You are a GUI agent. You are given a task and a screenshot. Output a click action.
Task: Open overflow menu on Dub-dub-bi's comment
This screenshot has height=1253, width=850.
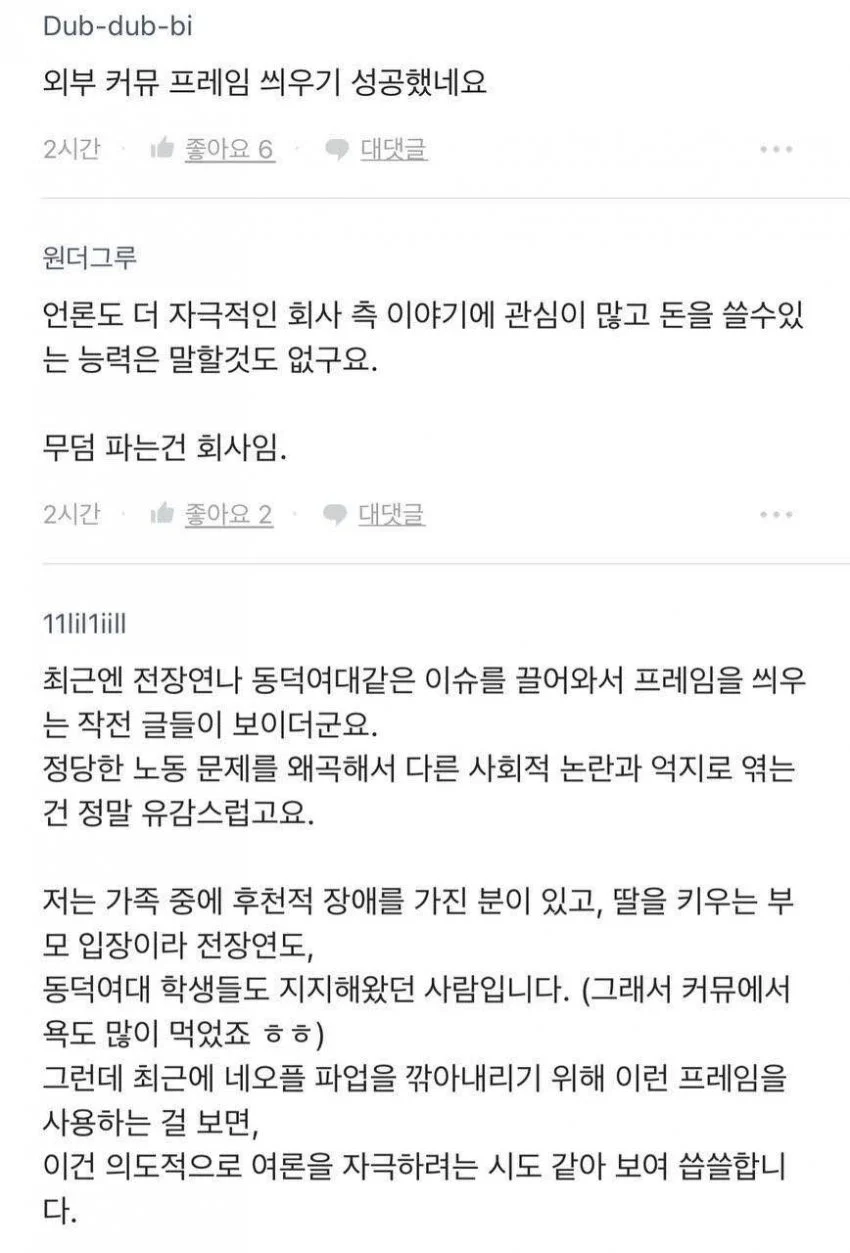click(x=776, y=150)
